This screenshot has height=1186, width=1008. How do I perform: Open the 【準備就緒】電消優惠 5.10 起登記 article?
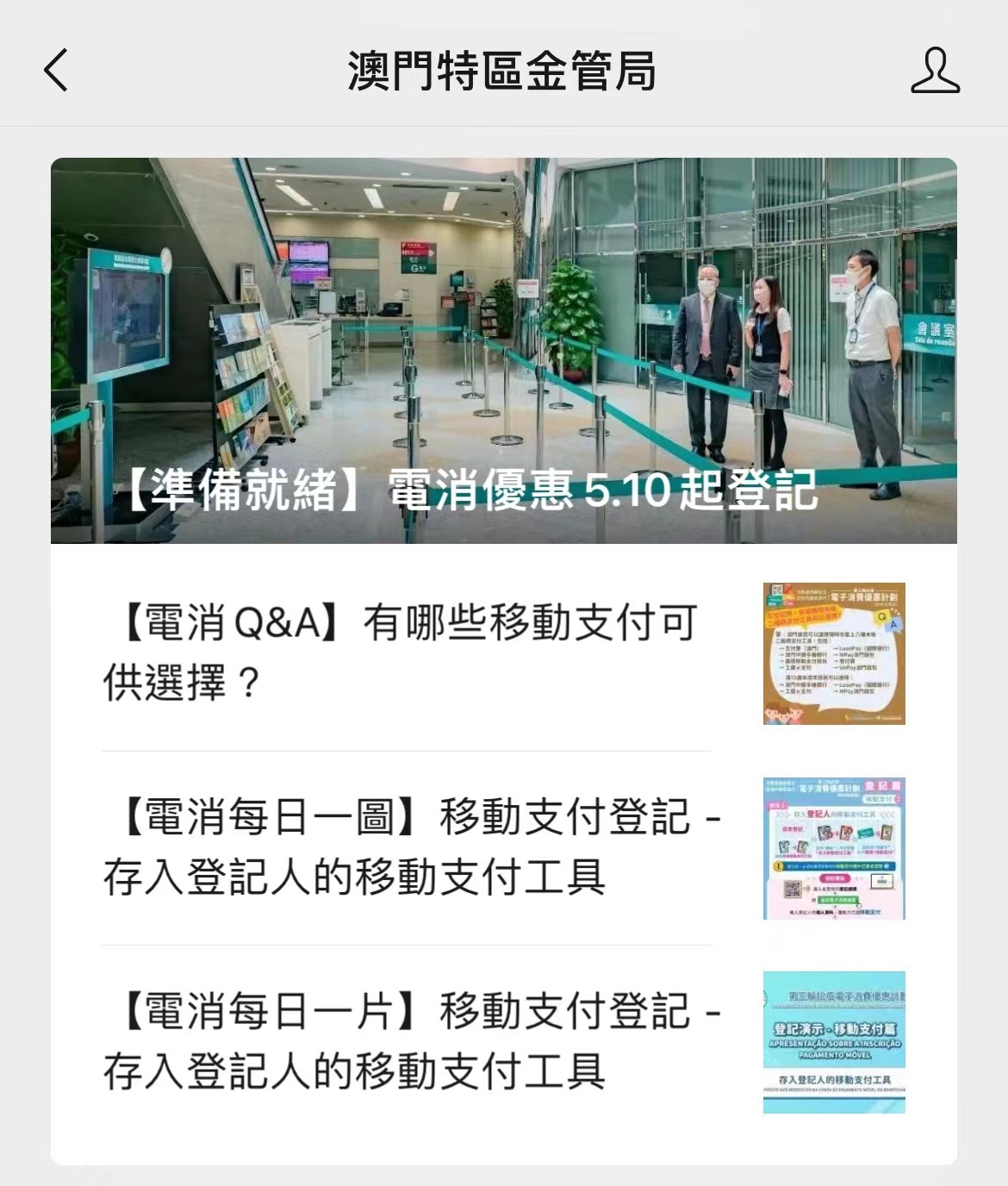coord(503,350)
